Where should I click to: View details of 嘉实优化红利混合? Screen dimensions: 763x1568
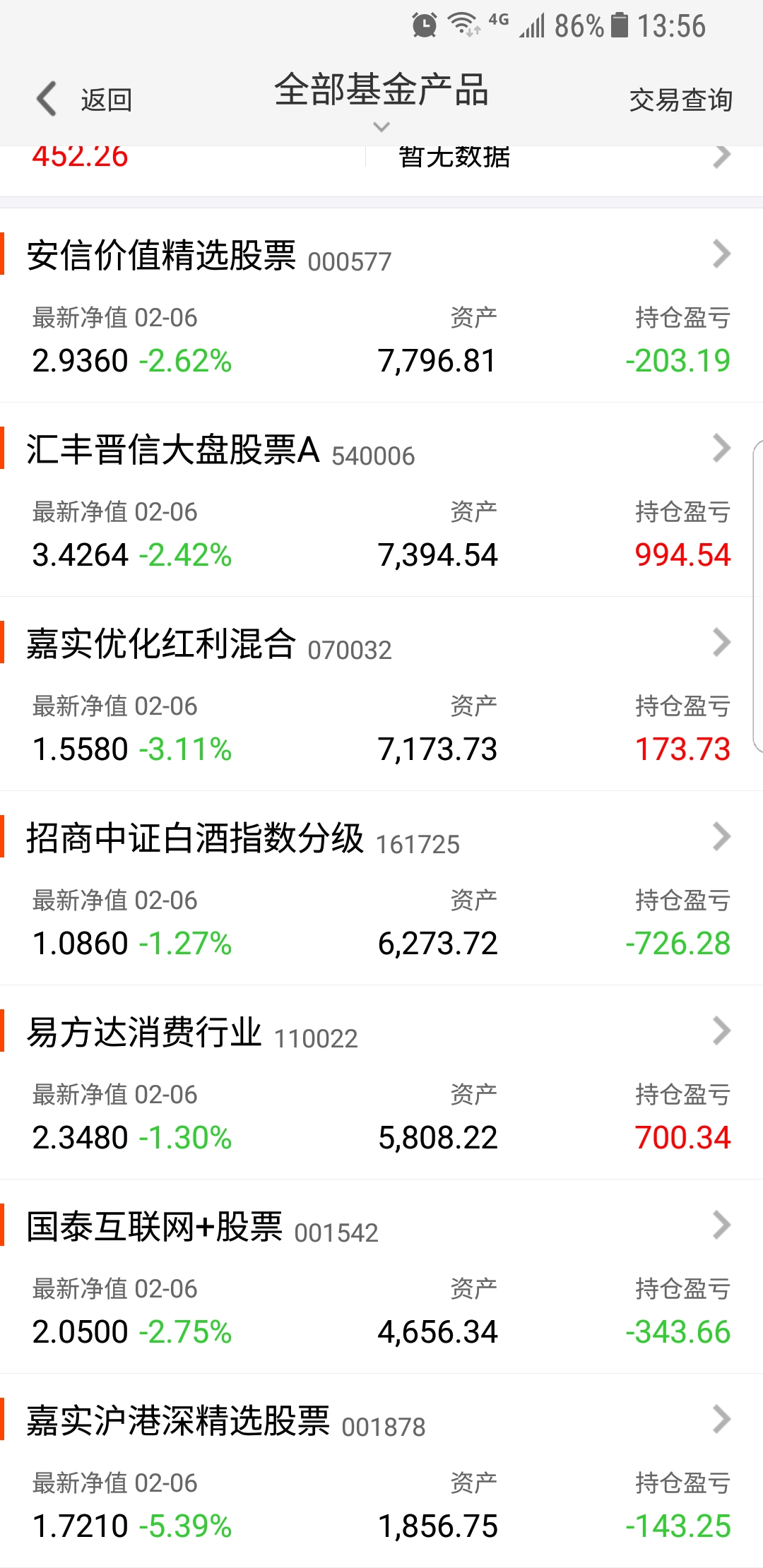381,694
